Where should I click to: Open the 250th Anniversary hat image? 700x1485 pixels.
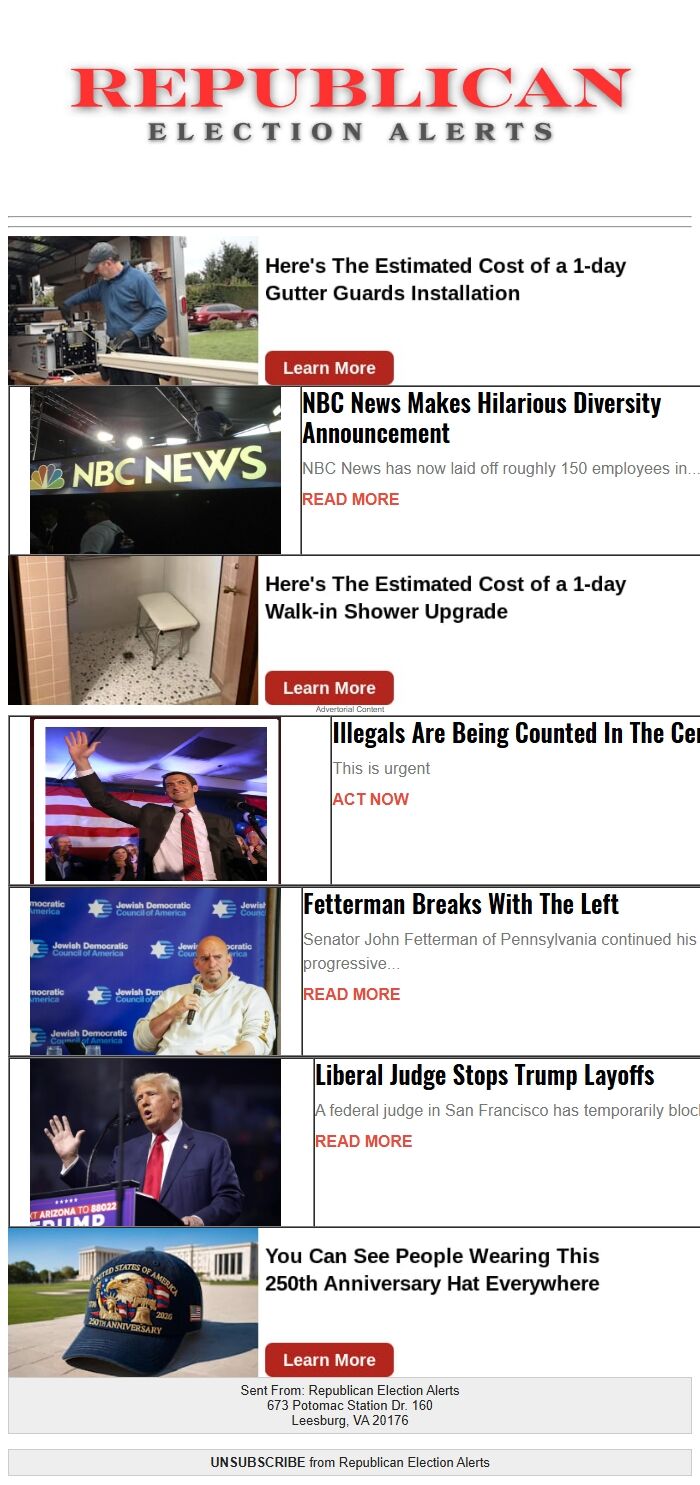click(133, 1302)
